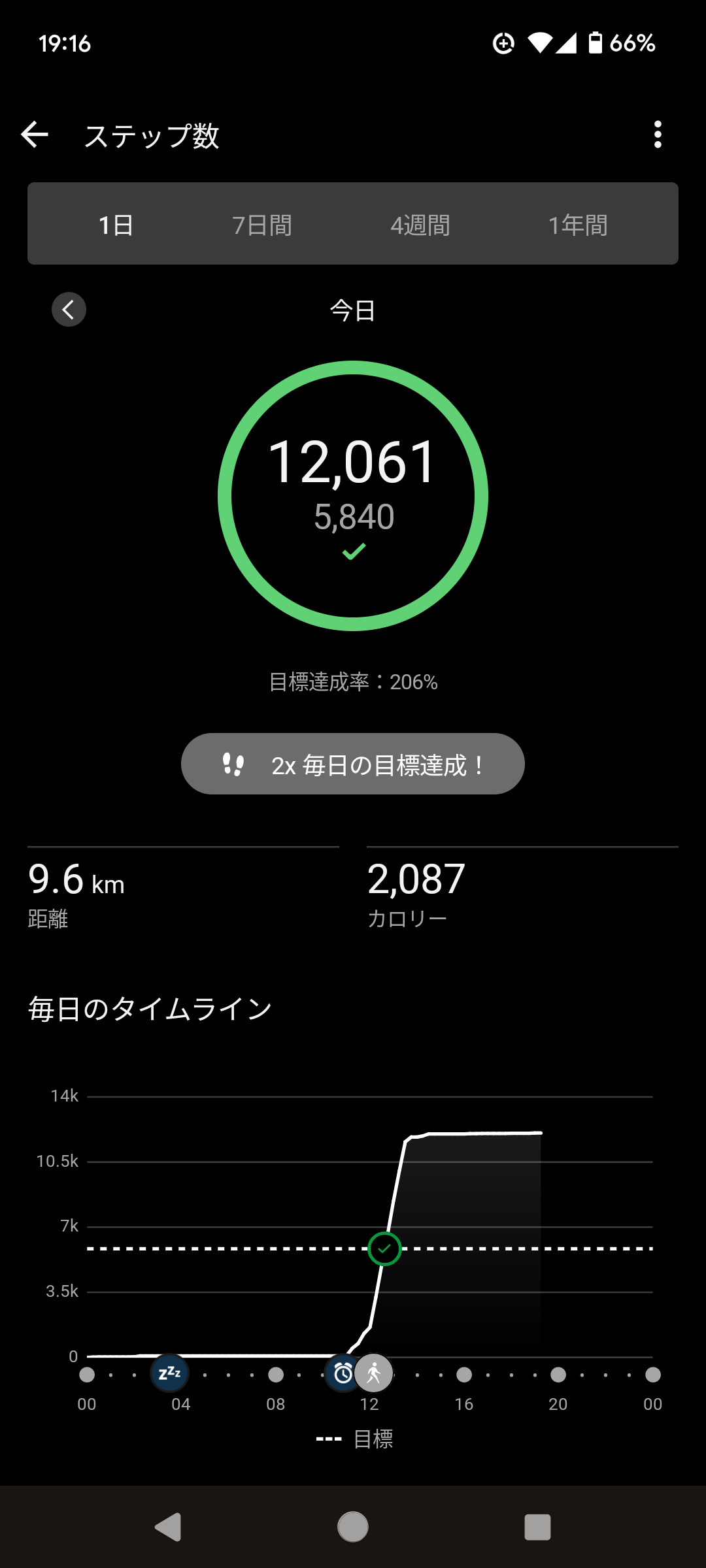Image resolution: width=706 pixels, height=1568 pixels.
Task: Tap the alarm clock marker on the timeline
Action: (x=343, y=1373)
